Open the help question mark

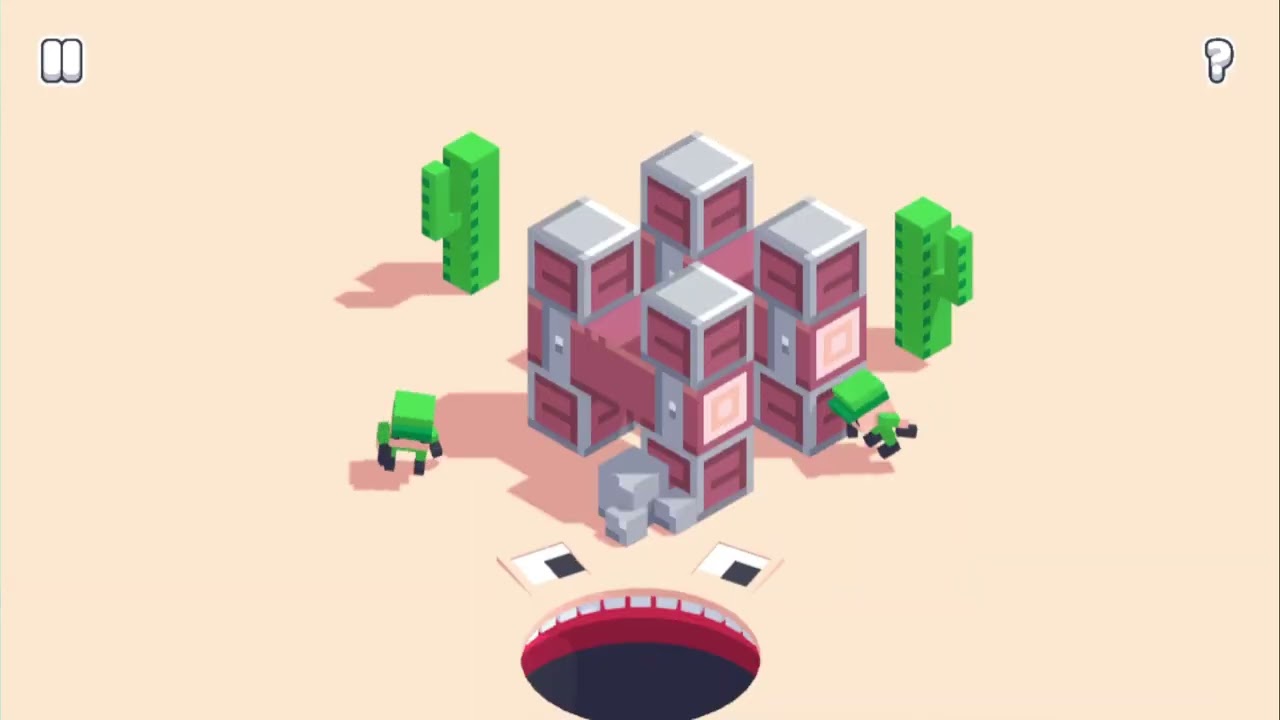click(x=1218, y=61)
